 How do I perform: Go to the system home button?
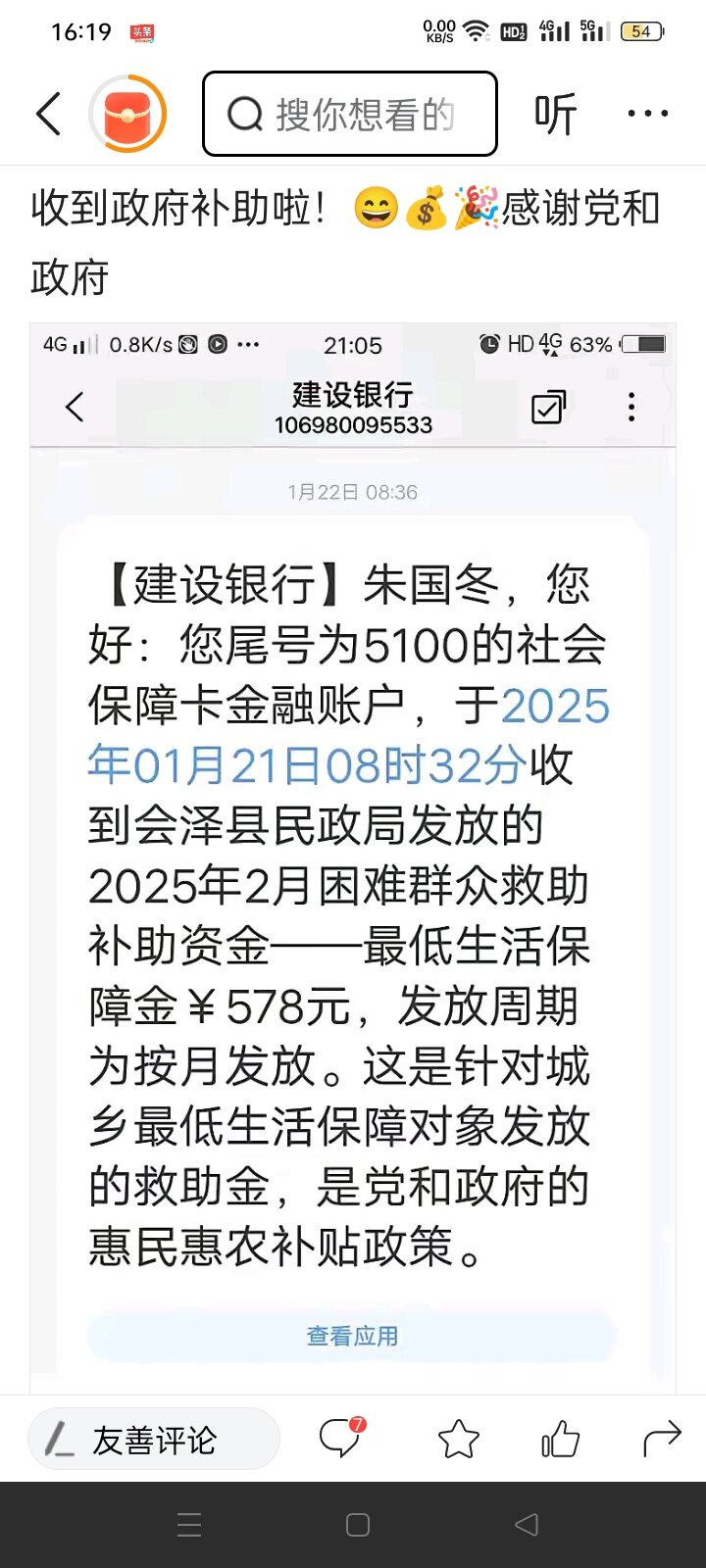358,1525
